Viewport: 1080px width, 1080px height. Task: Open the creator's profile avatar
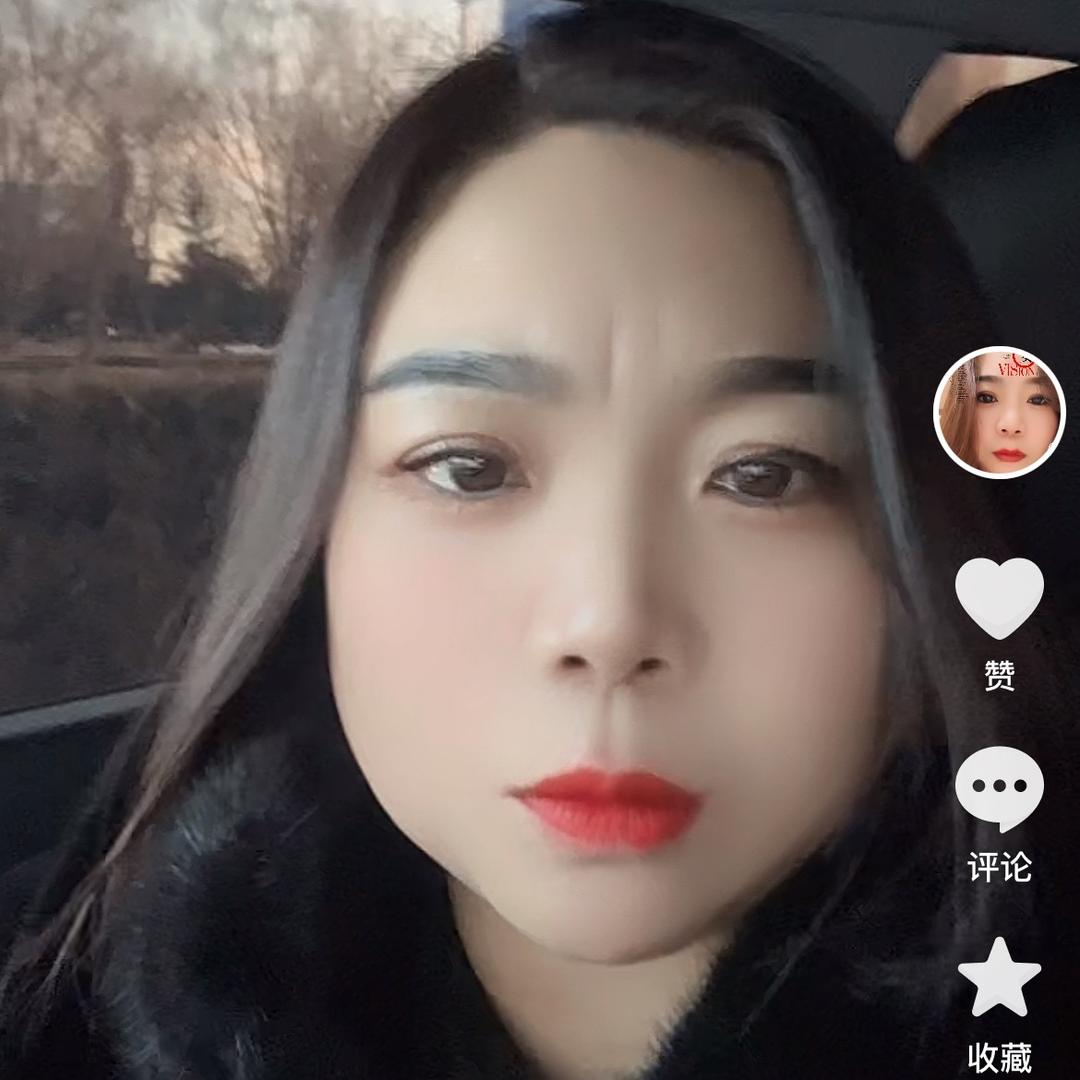tap(999, 412)
